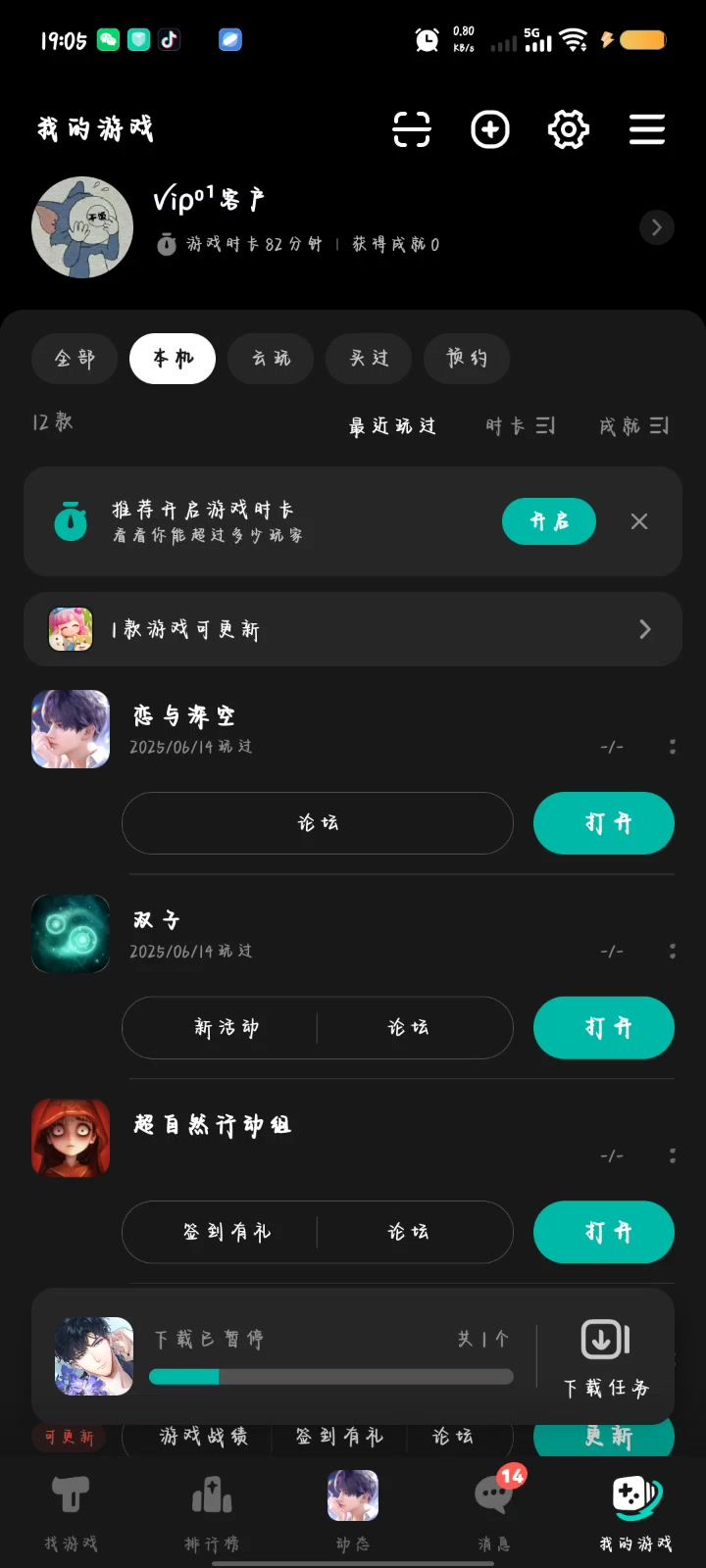Switch to the 全部 tab

tap(75, 358)
